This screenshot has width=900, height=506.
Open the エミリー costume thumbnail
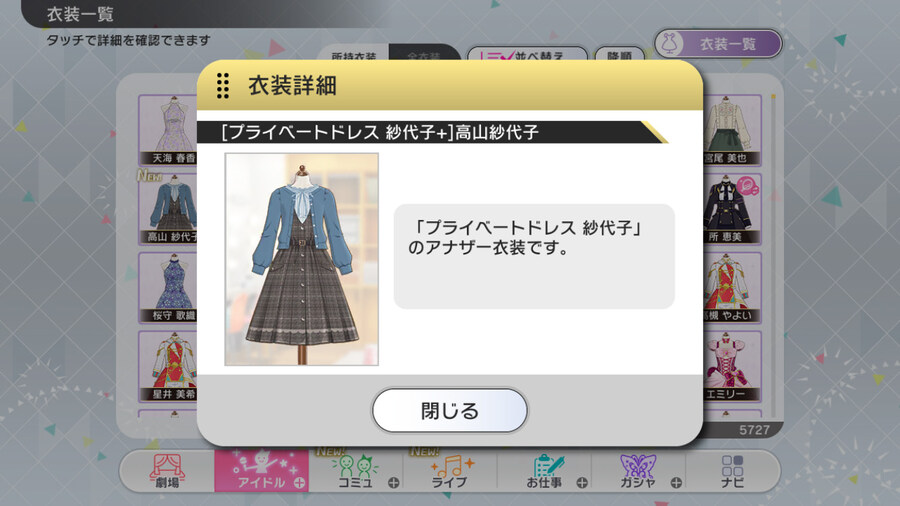[x=732, y=365]
